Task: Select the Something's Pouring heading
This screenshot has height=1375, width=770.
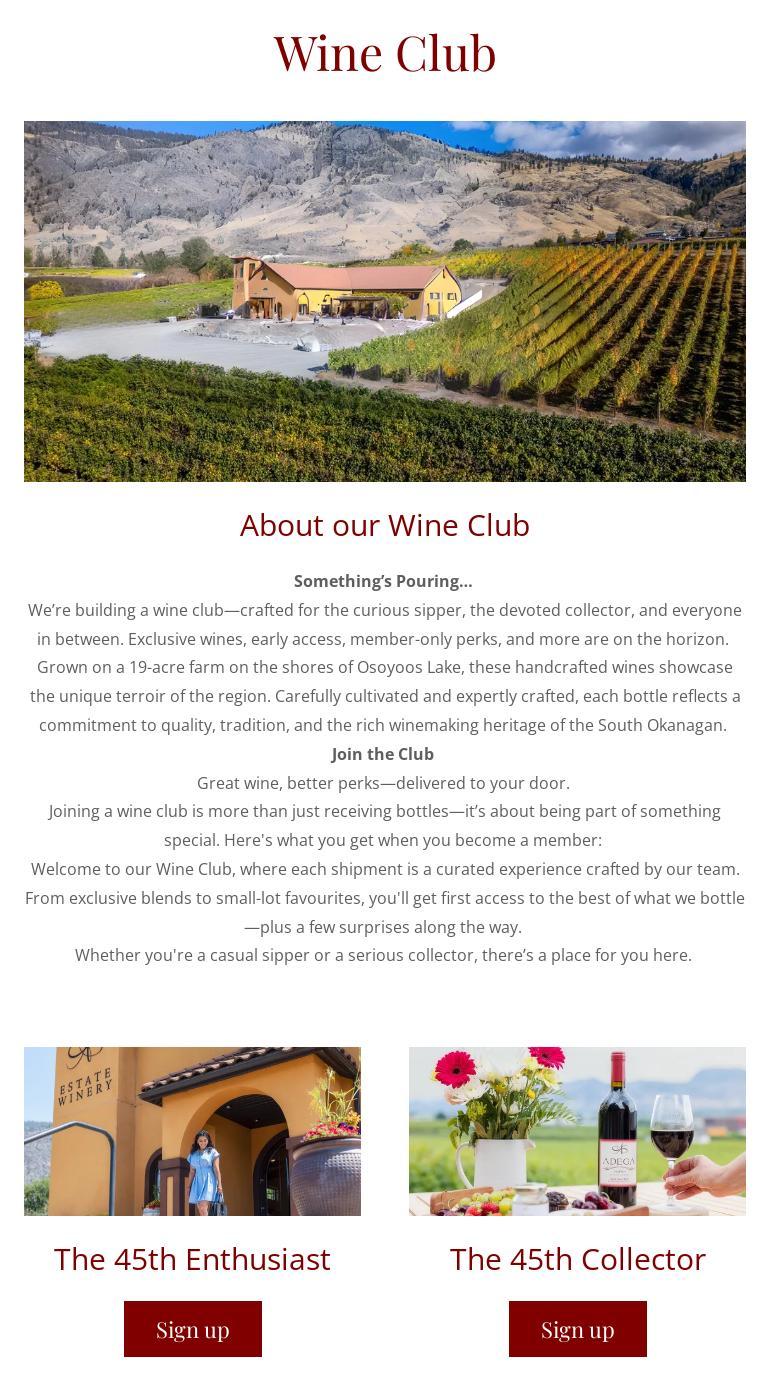Action: pyautogui.click(x=383, y=581)
